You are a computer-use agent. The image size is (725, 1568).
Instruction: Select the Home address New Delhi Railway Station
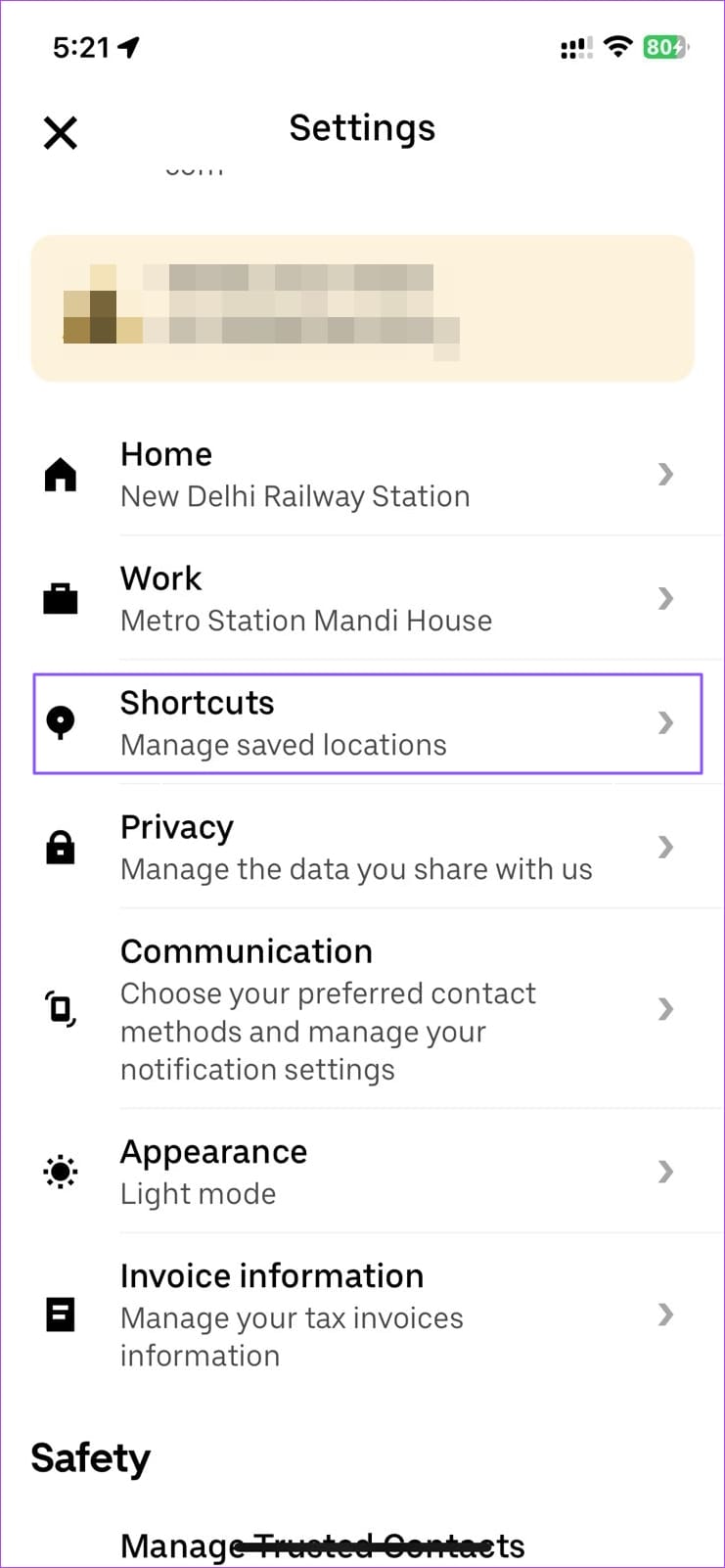coord(295,495)
